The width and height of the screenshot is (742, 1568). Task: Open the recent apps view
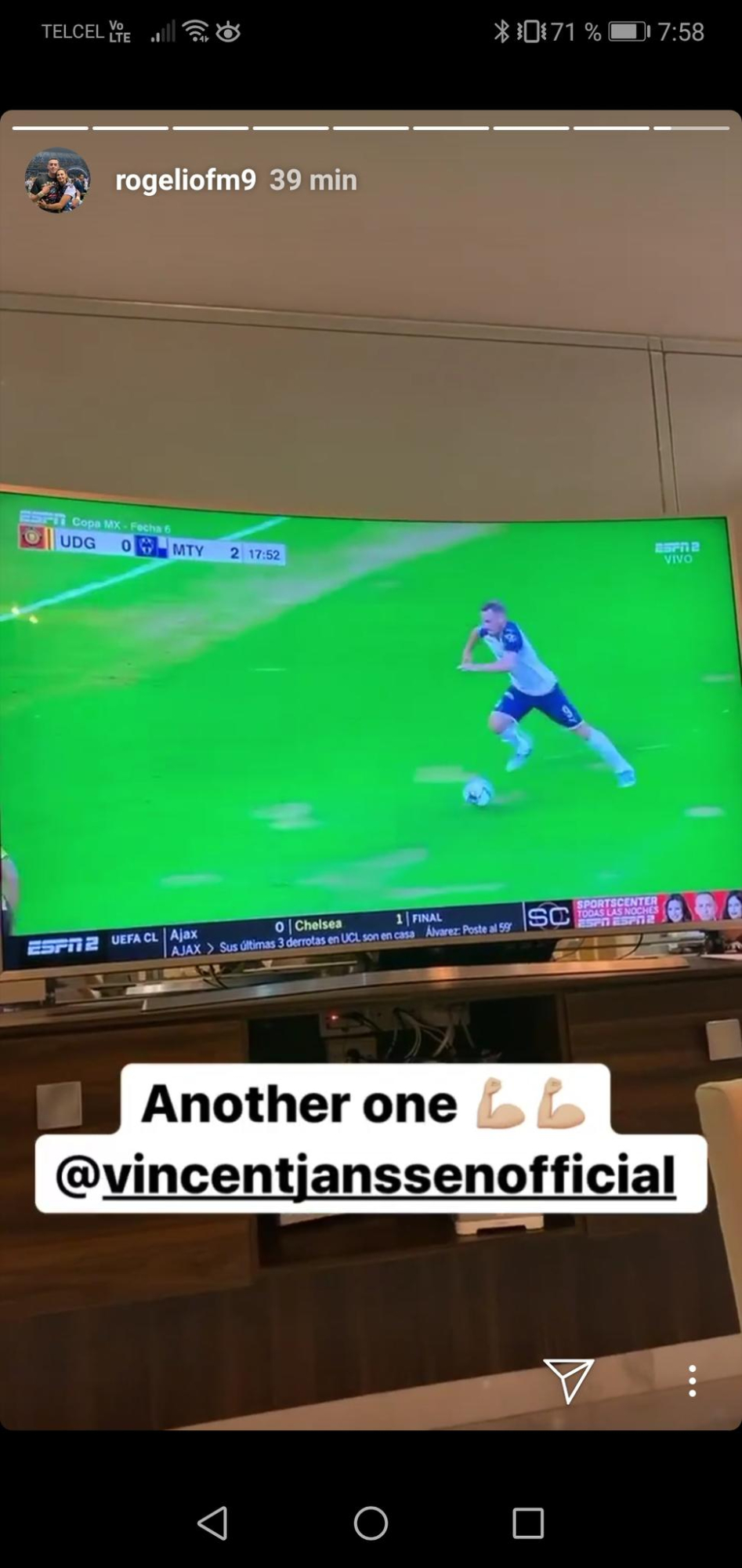(x=528, y=1523)
